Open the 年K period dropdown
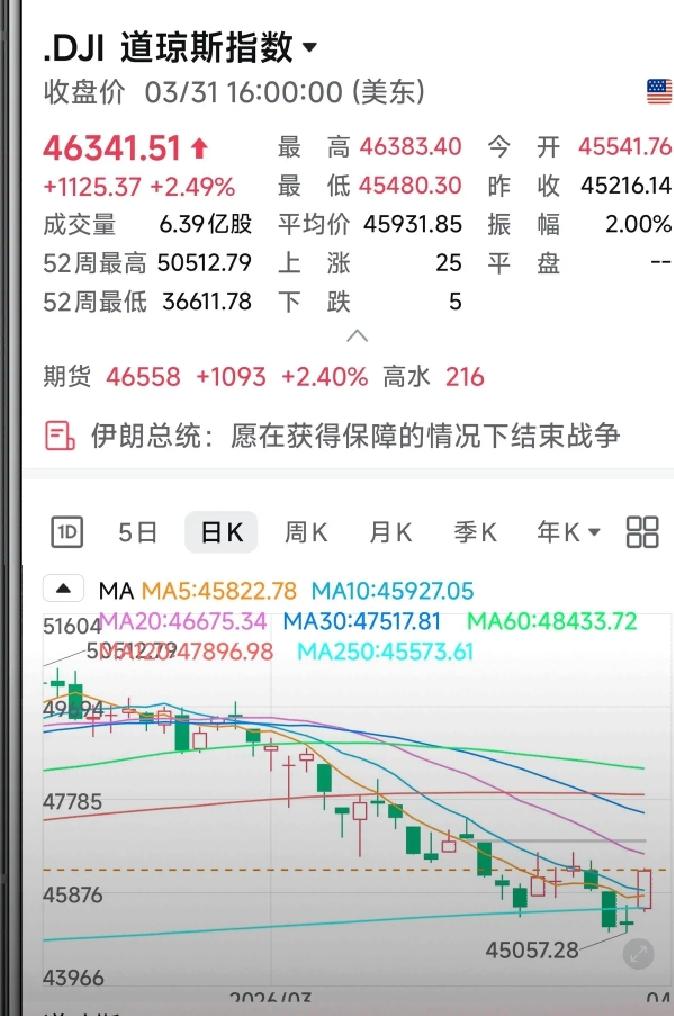674x1016 pixels. tap(568, 532)
